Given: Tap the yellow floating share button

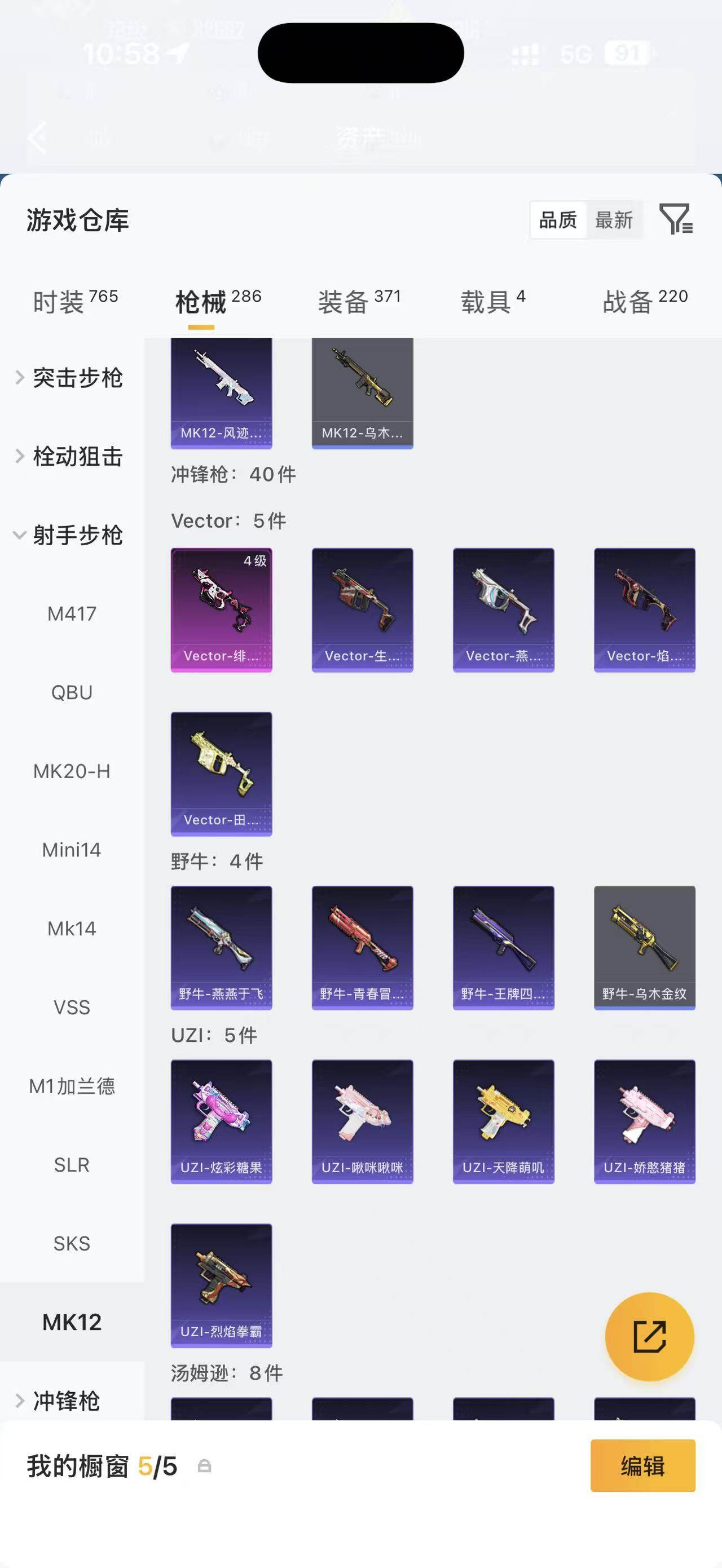Looking at the screenshot, I should pyautogui.click(x=650, y=1337).
